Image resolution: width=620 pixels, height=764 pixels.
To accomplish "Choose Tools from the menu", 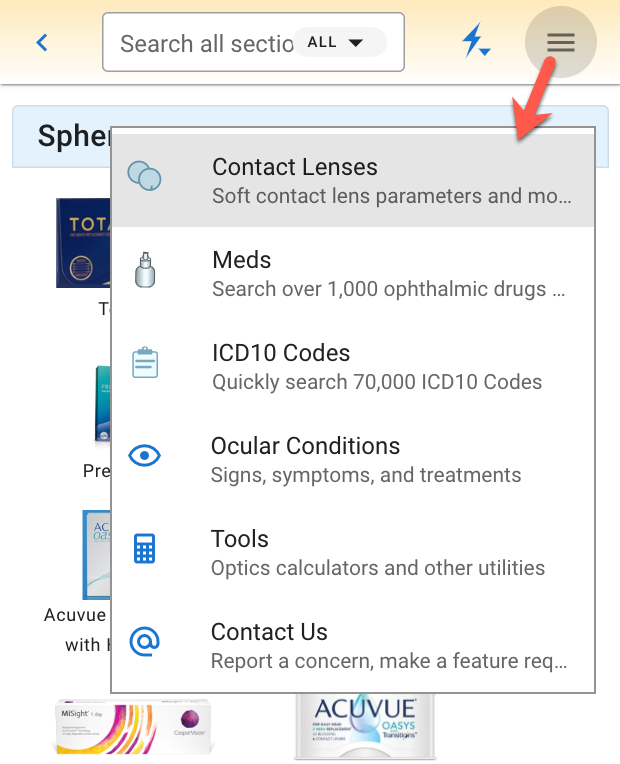I will pos(353,552).
